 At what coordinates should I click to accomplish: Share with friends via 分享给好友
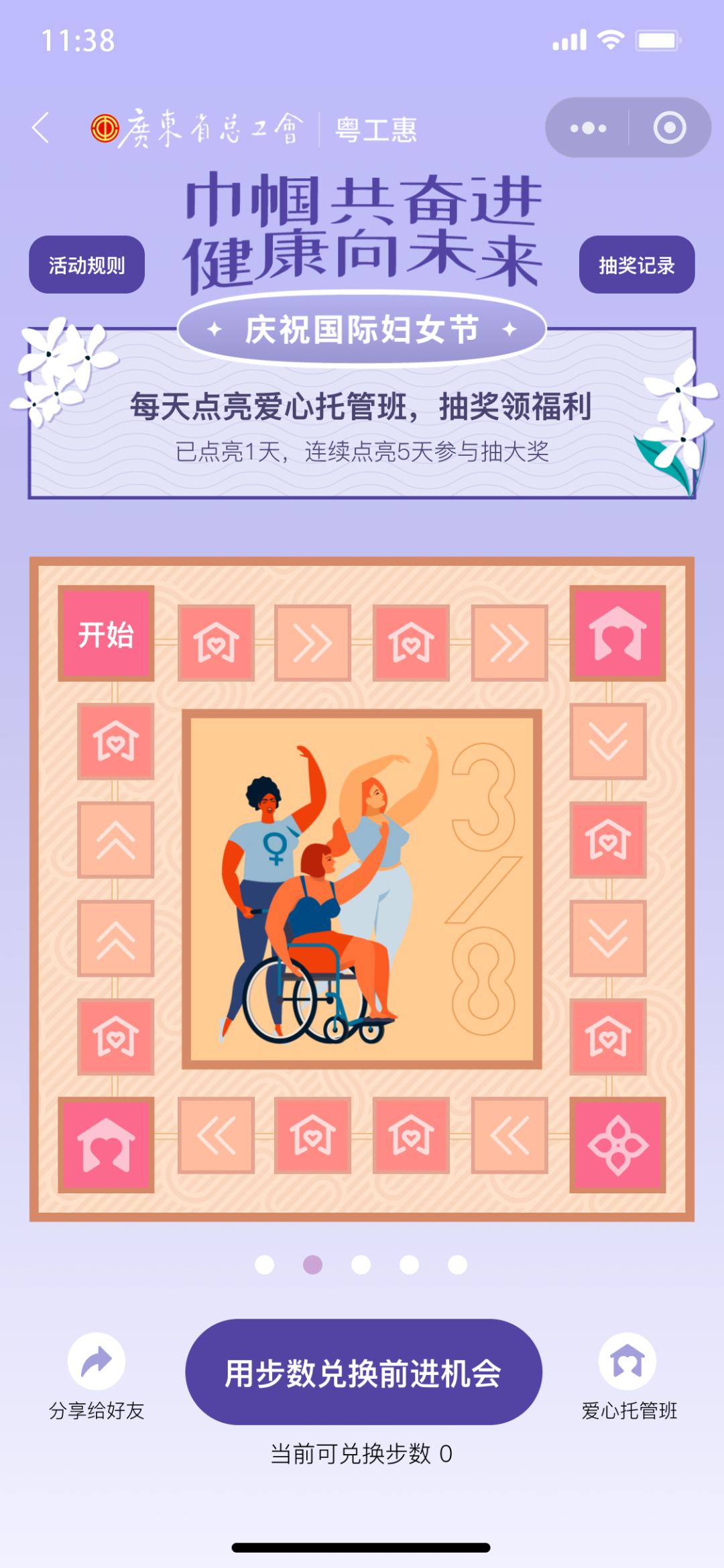pyautogui.click(x=97, y=1375)
